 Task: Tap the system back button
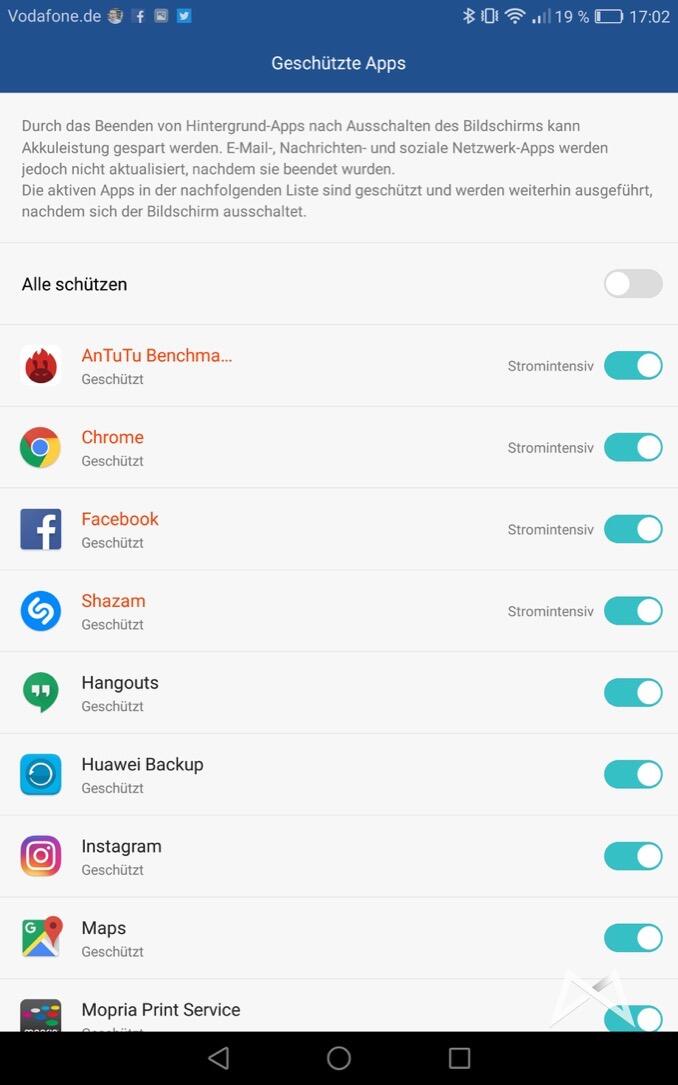219,1058
